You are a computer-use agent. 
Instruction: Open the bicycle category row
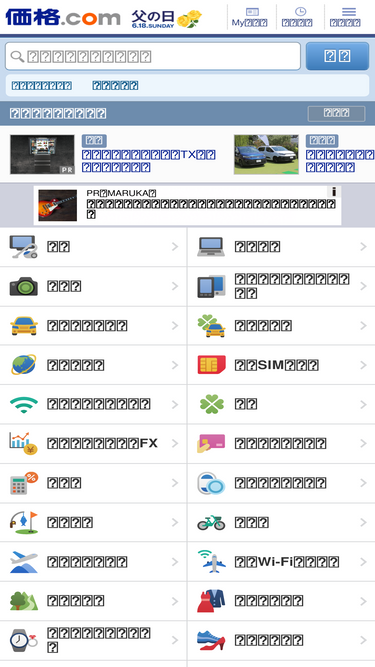[281, 522]
